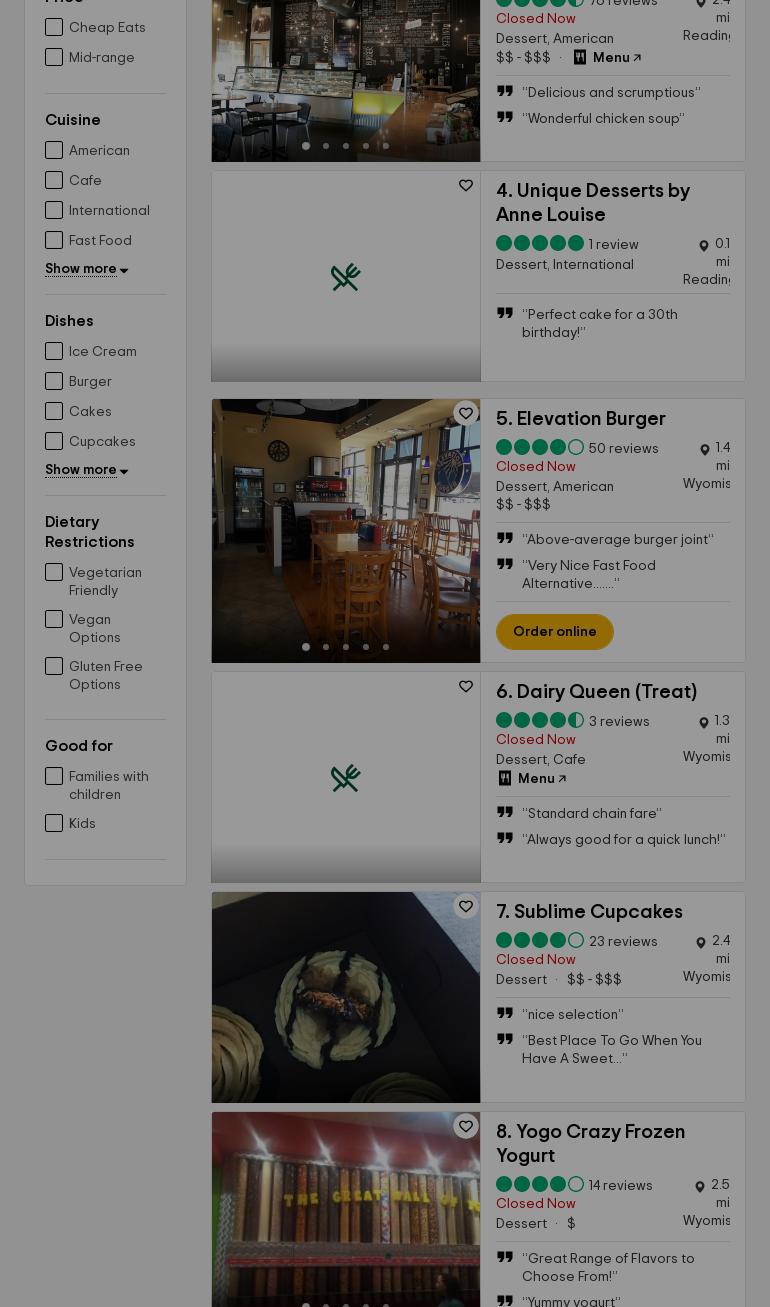
Task: Open Unique Desserts by Anne Louise listing
Action: click(x=592, y=203)
